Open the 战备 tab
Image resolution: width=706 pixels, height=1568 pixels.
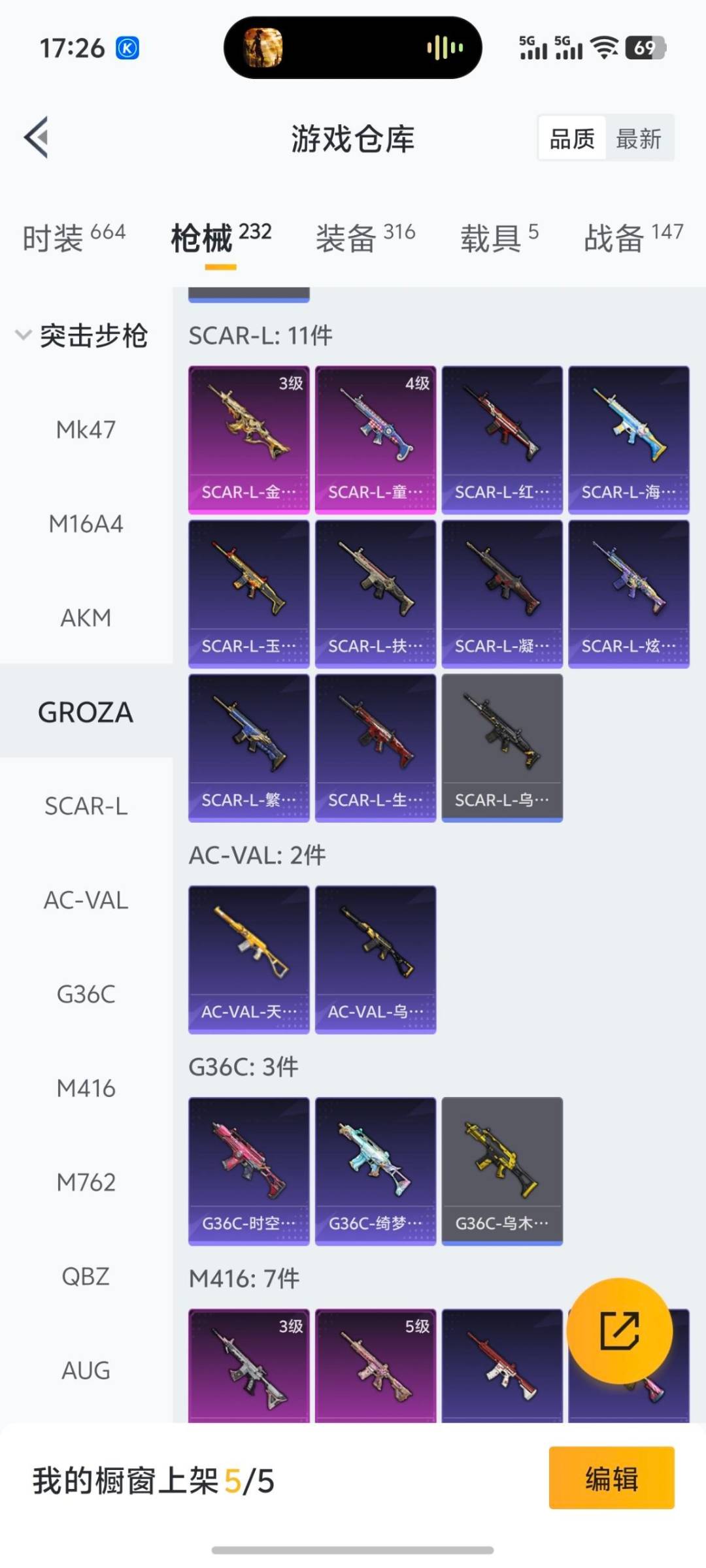(x=633, y=237)
